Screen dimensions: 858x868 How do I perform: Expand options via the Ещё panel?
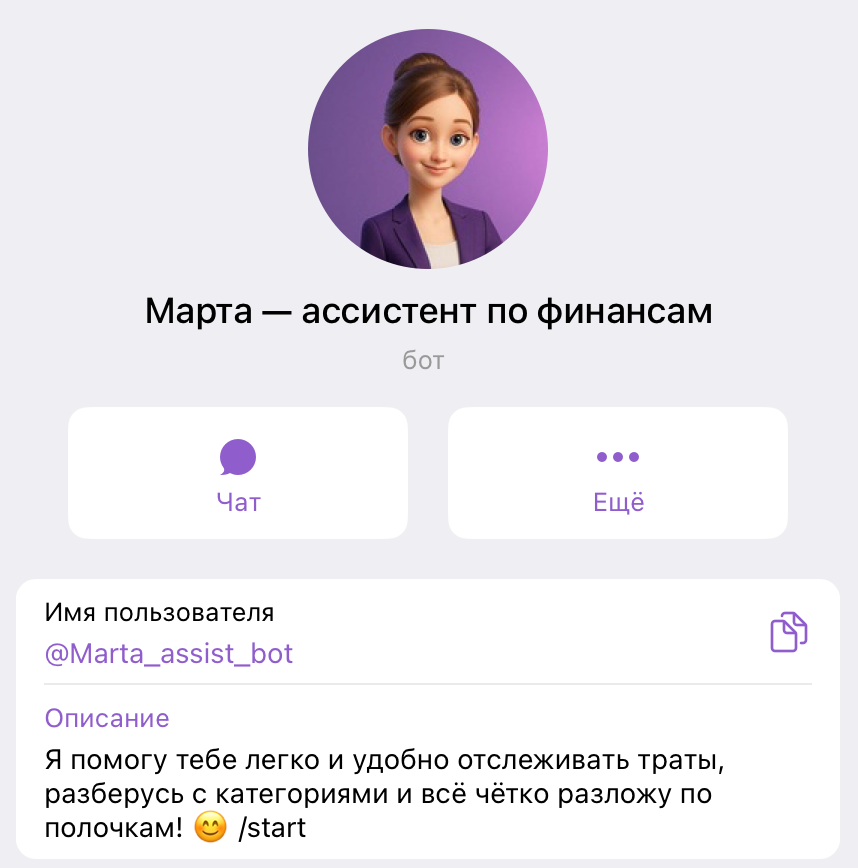click(x=617, y=472)
